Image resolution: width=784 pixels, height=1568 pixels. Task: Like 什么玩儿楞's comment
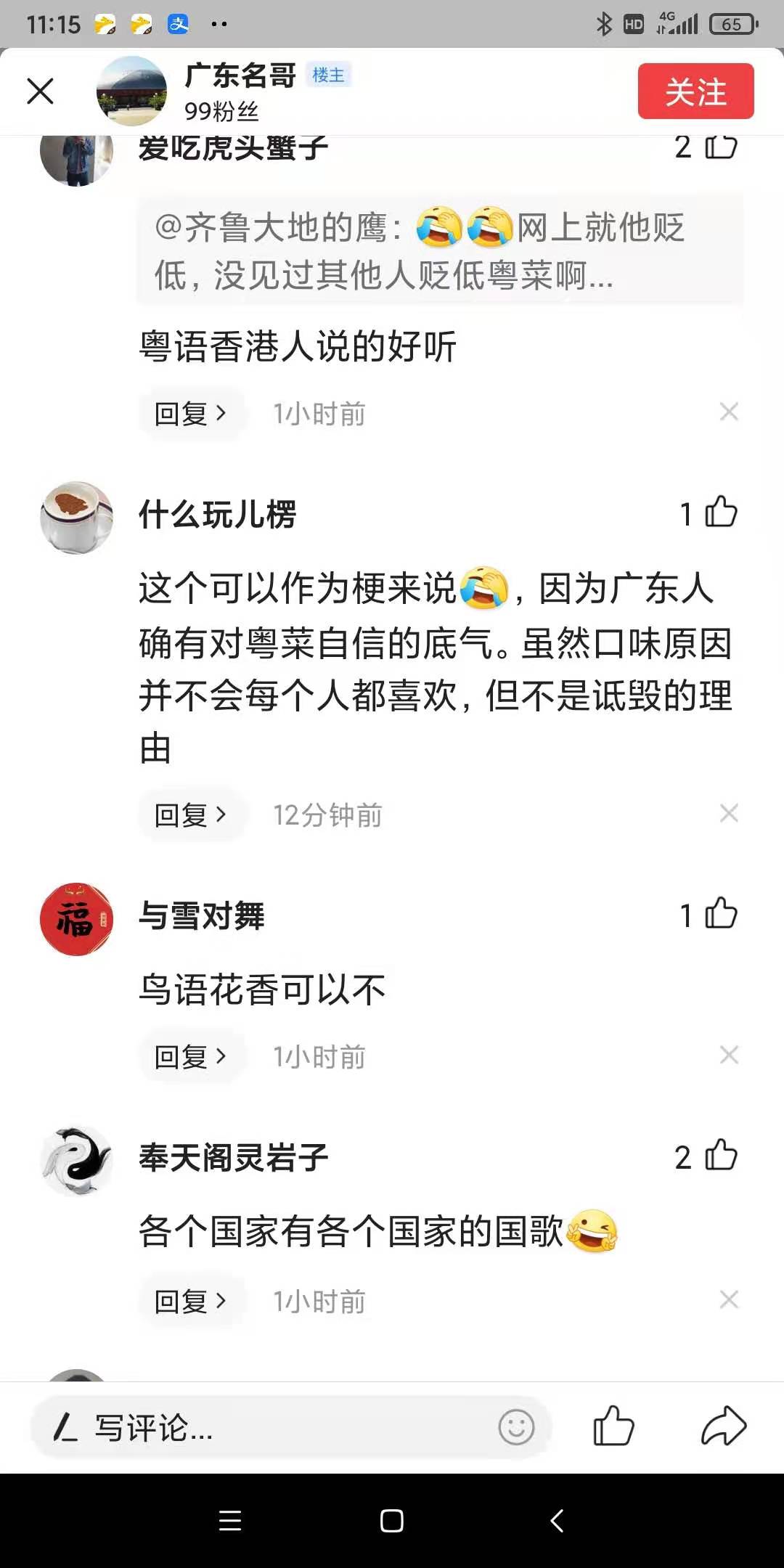coord(720,513)
